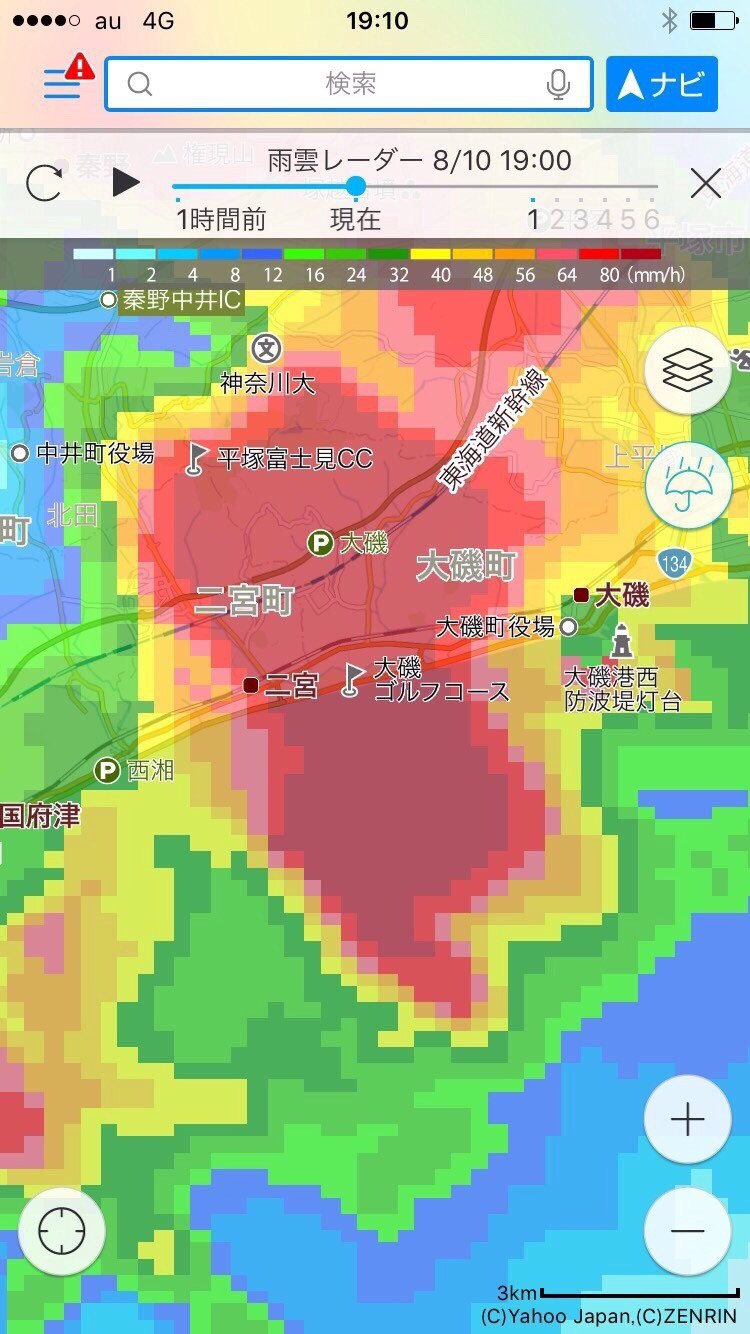750x1334 pixels.
Task: Select the 平塚富士見CC marker
Action: 280,458
